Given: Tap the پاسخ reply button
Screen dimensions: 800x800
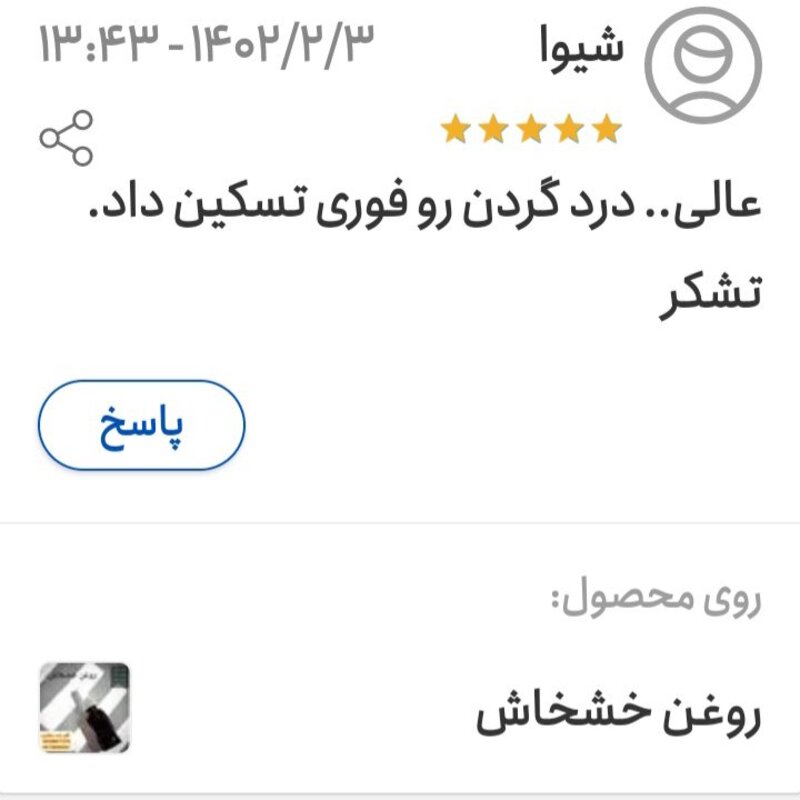Looking at the screenshot, I should tap(141, 426).
